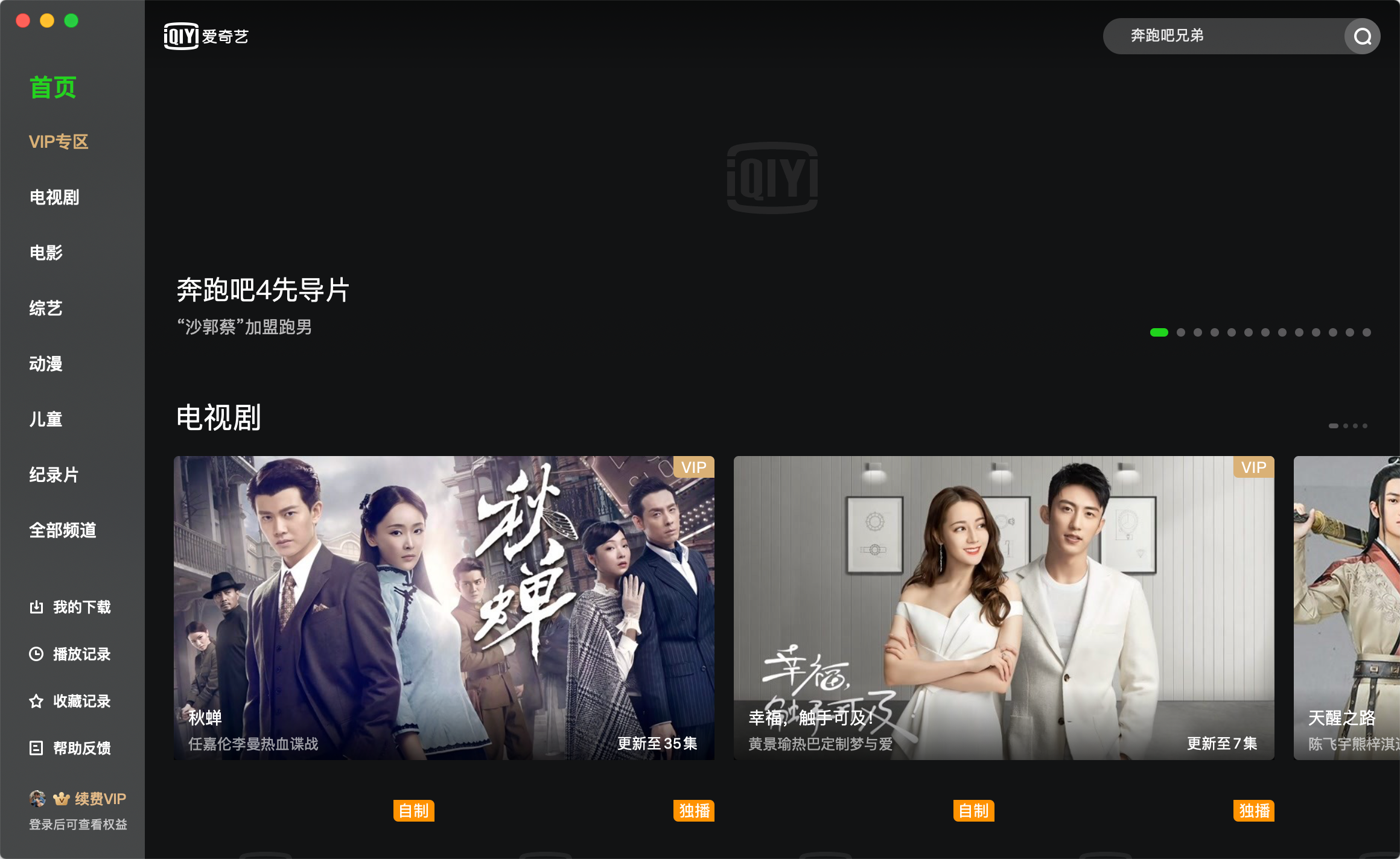Open 收藏记录 favorites
Image resolution: width=1400 pixels, height=859 pixels.
point(71,701)
